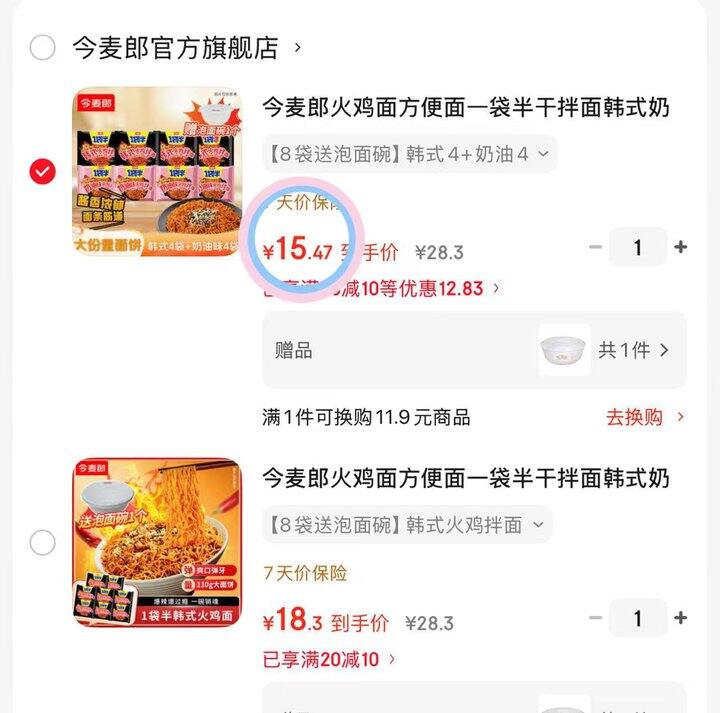Change the 韩式4+奶油4 variant option
720x713 pixels.
(410, 154)
